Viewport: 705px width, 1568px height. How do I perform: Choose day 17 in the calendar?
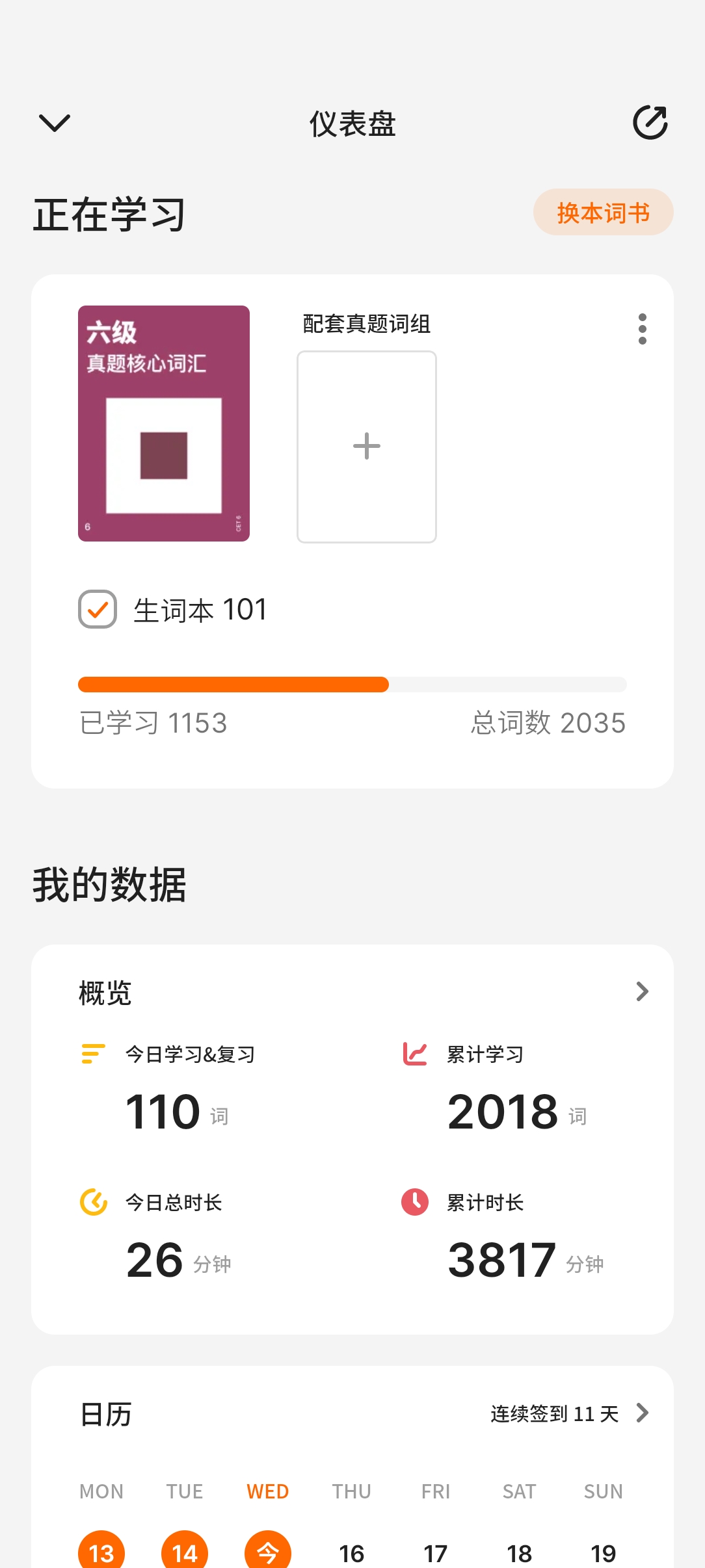(436, 1553)
